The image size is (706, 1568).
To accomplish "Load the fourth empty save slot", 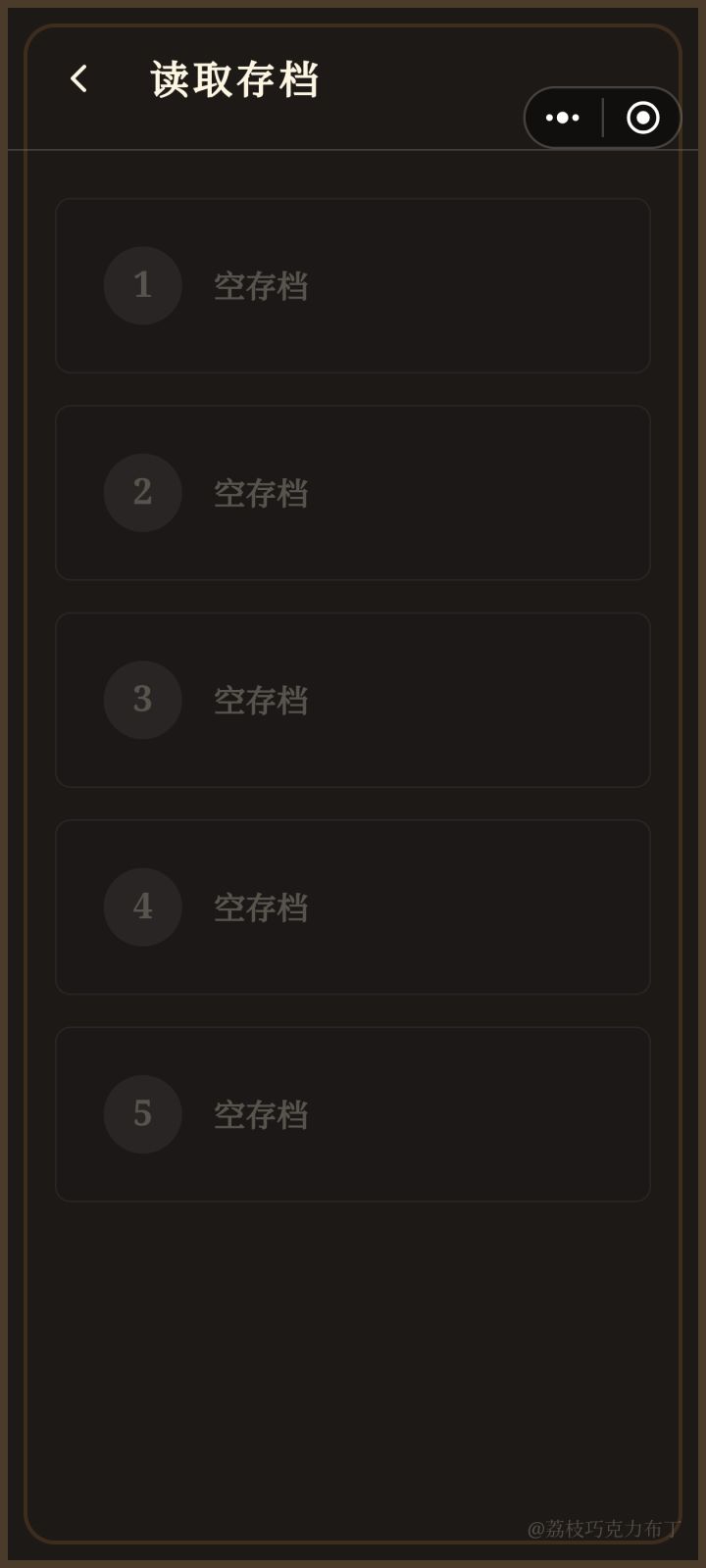I will (x=353, y=907).
